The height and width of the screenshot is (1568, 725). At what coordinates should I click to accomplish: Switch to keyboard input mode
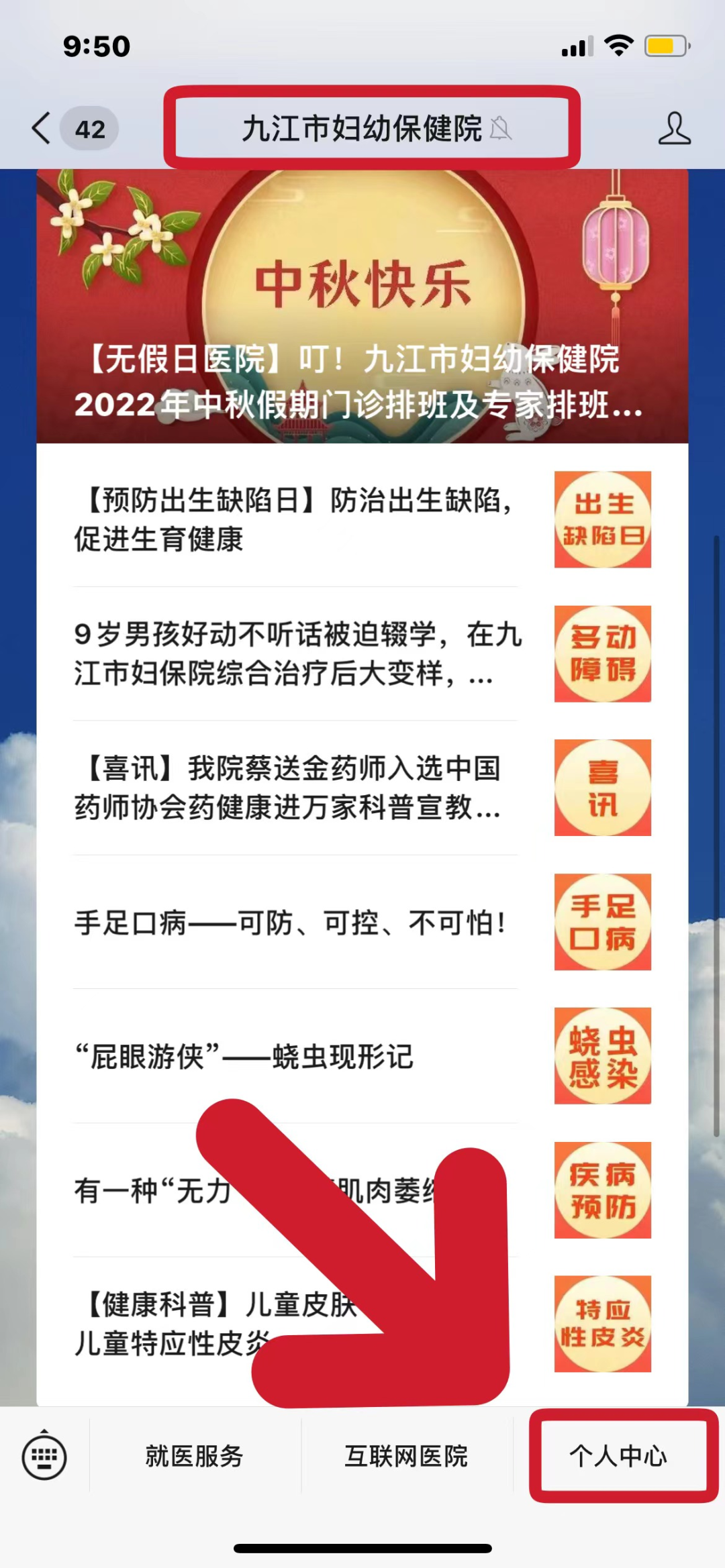tap(44, 1456)
